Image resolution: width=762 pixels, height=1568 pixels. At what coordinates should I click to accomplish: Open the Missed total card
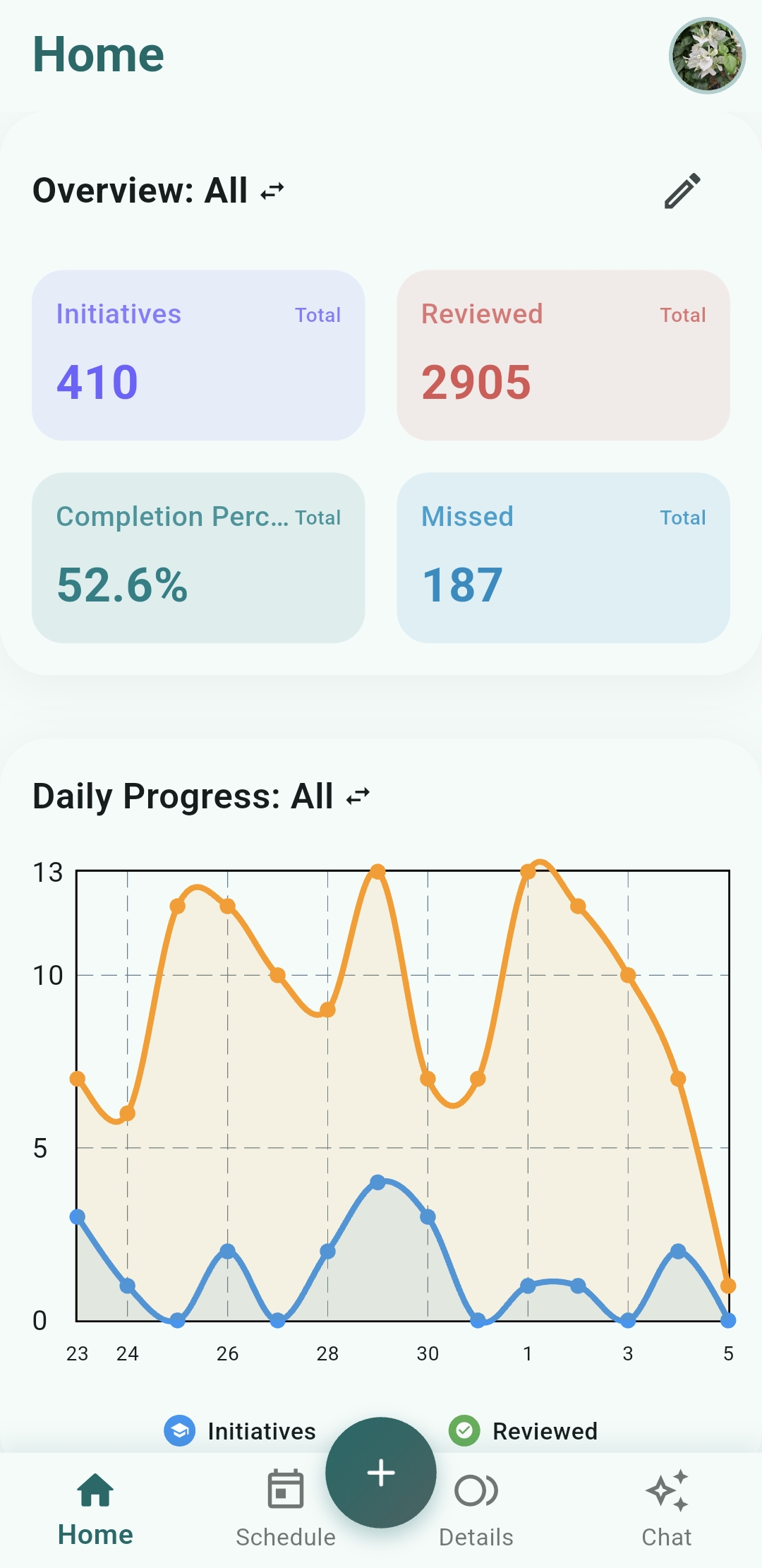563,558
